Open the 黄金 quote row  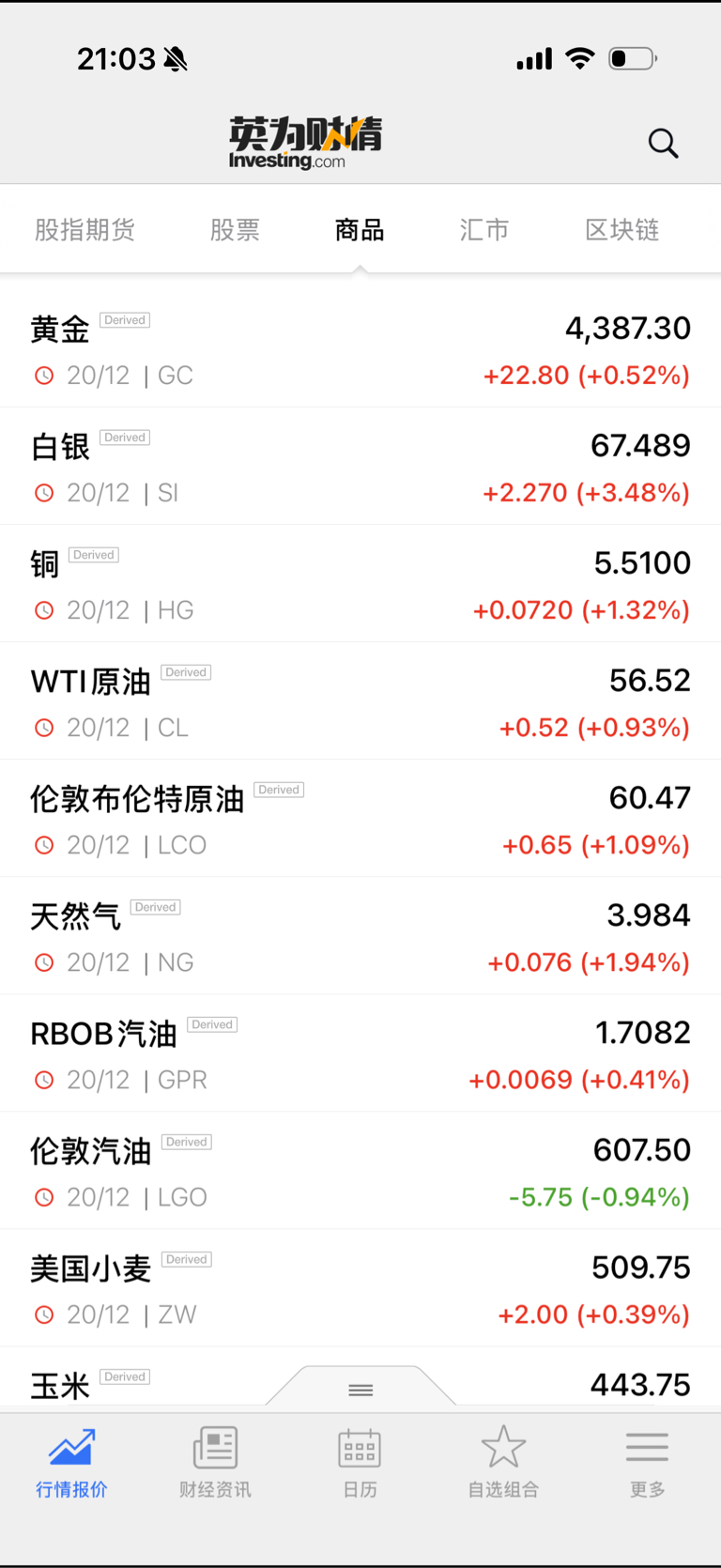pyautogui.click(x=360, y=349)
